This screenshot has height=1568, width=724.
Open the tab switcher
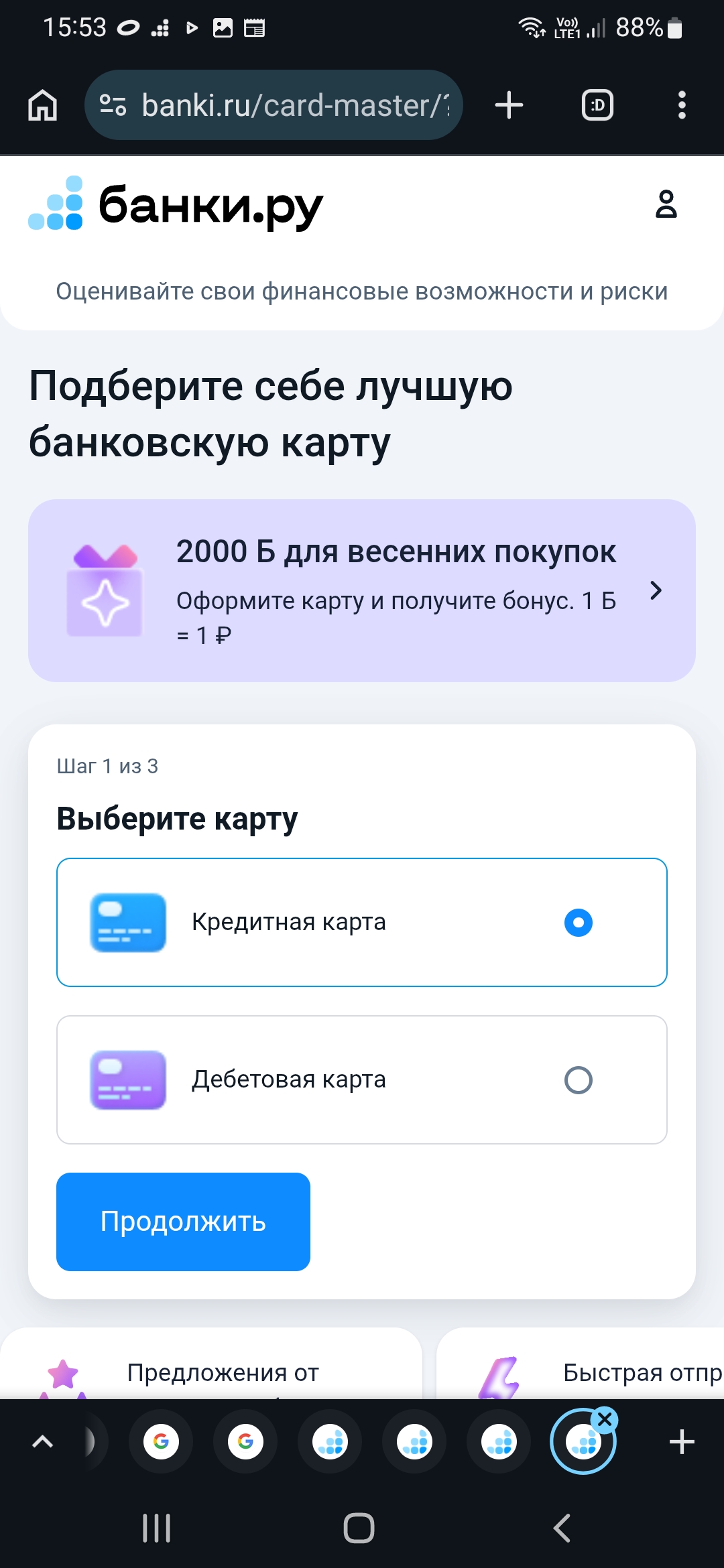point(597,105)
